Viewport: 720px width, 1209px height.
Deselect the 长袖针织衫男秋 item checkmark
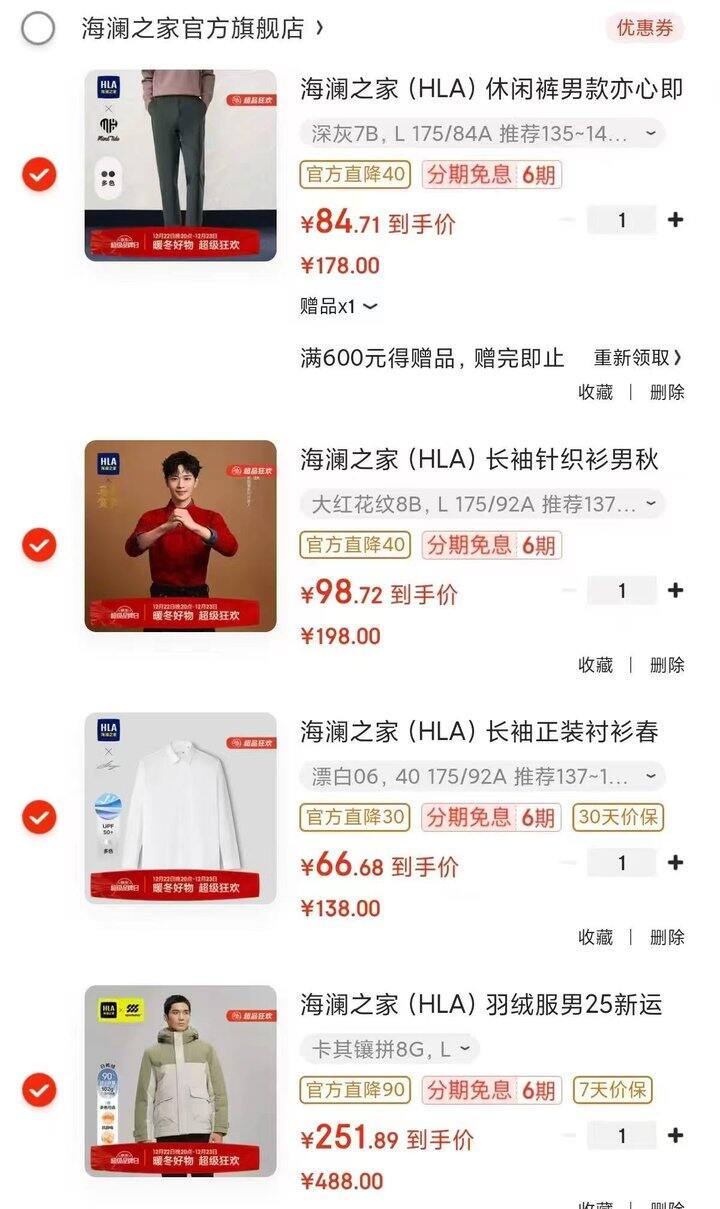click(38, 547)
